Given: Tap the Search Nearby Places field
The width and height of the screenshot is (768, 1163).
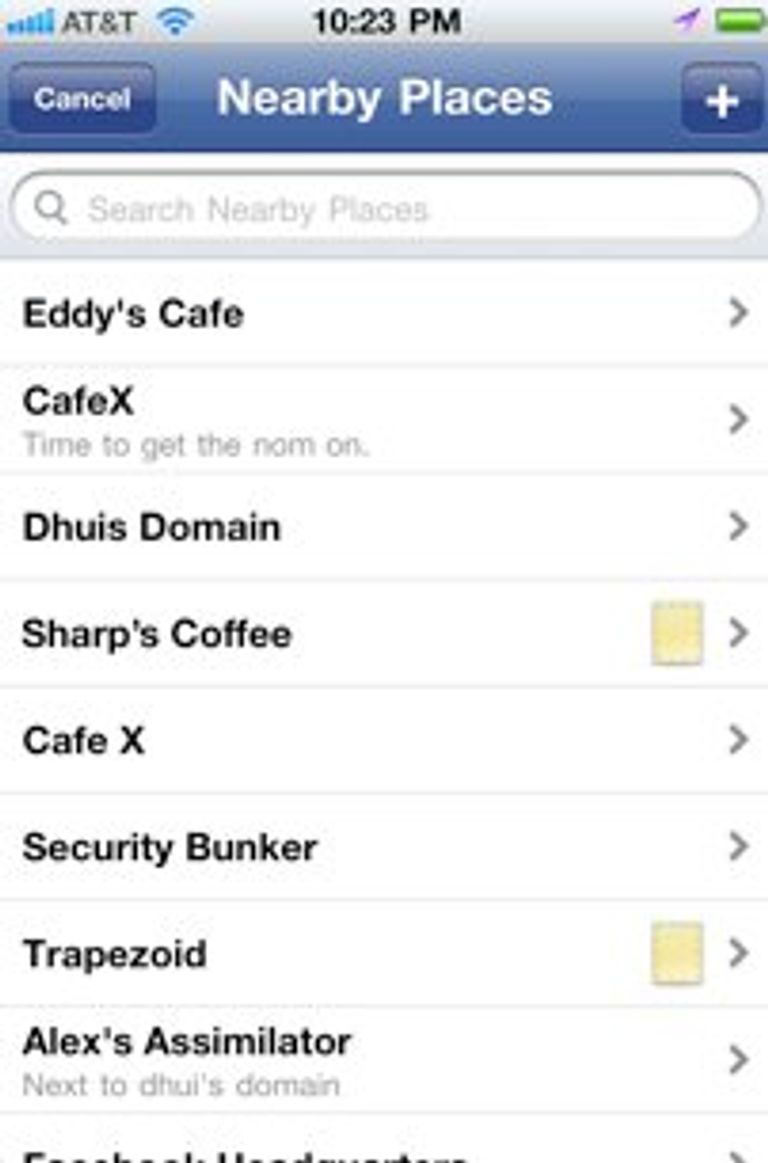Looking at the screenshot, I should point(385,209).
